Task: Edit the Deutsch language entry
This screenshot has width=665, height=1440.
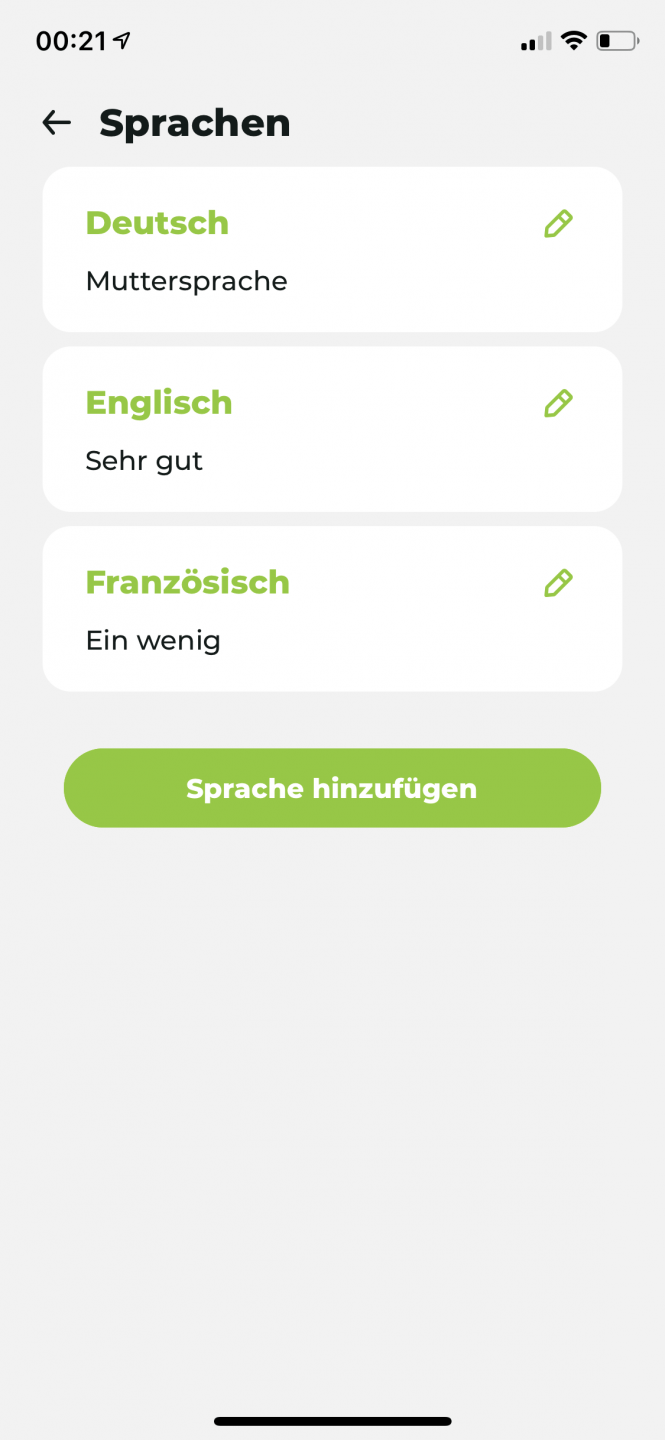Action: coord(558,223)
